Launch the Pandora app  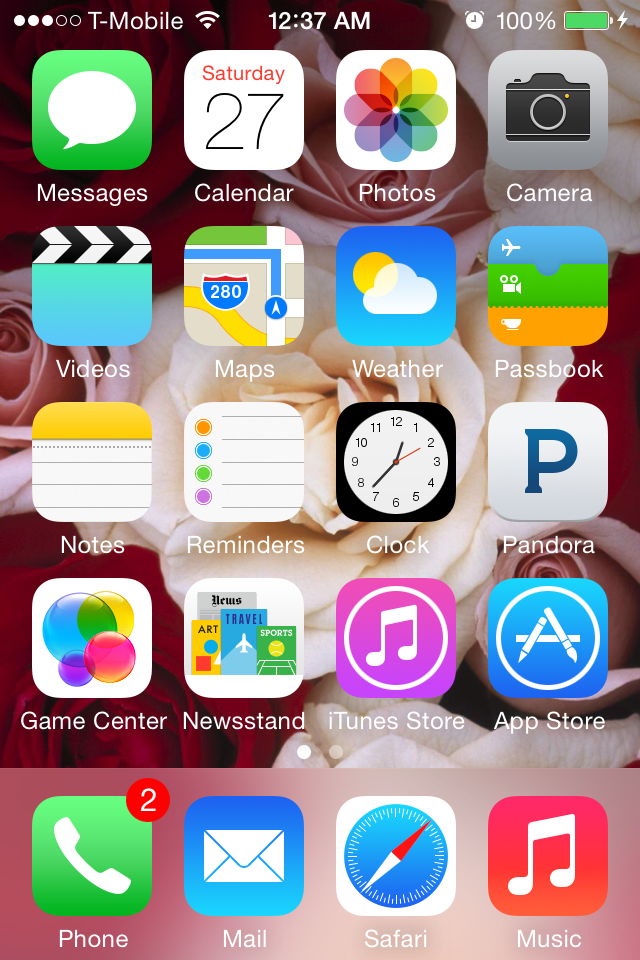click(548, 462)
